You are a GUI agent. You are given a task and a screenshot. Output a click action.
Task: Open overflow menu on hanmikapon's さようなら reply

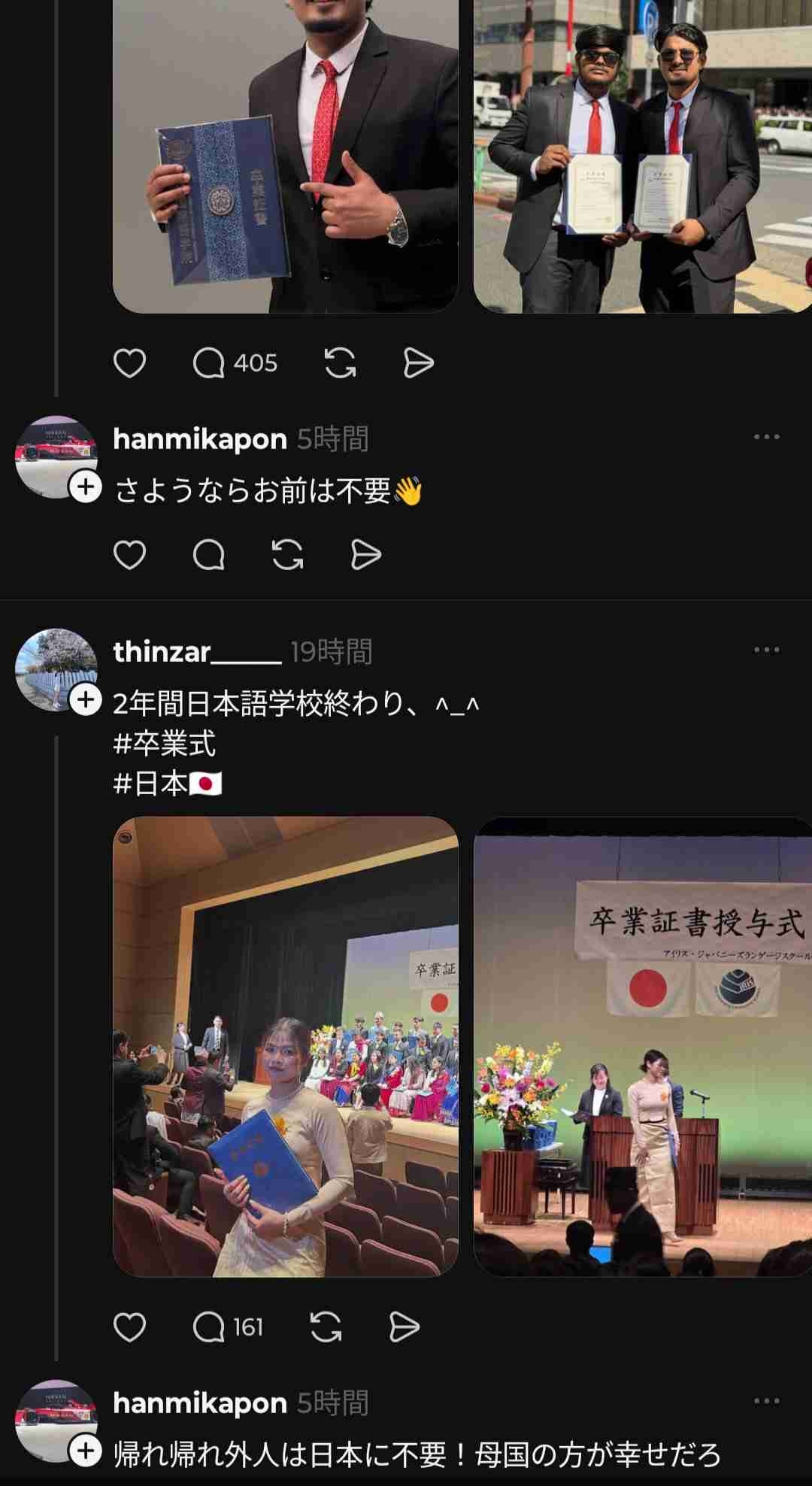point(765,437)
